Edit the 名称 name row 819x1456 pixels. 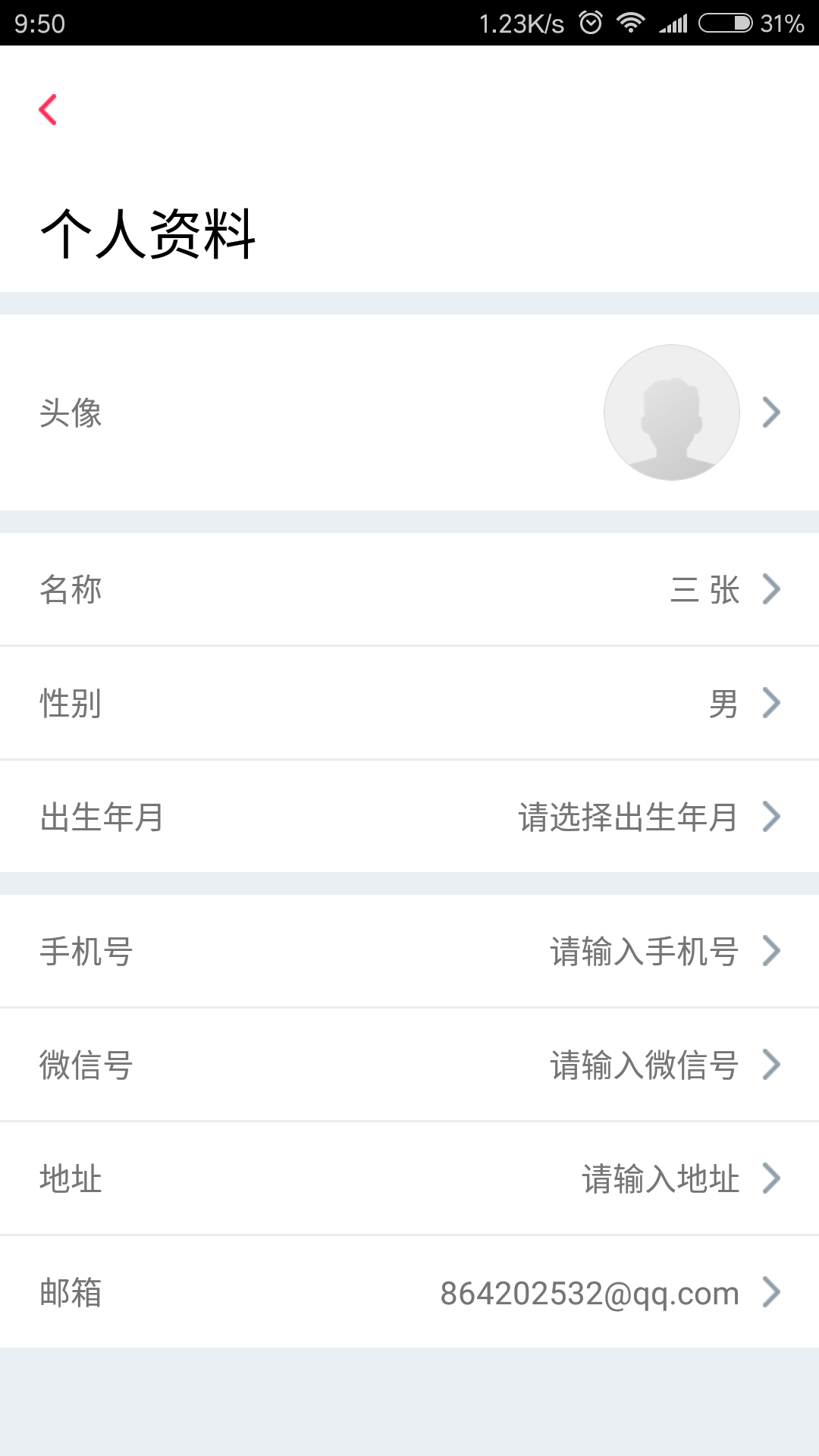[409, 589]
